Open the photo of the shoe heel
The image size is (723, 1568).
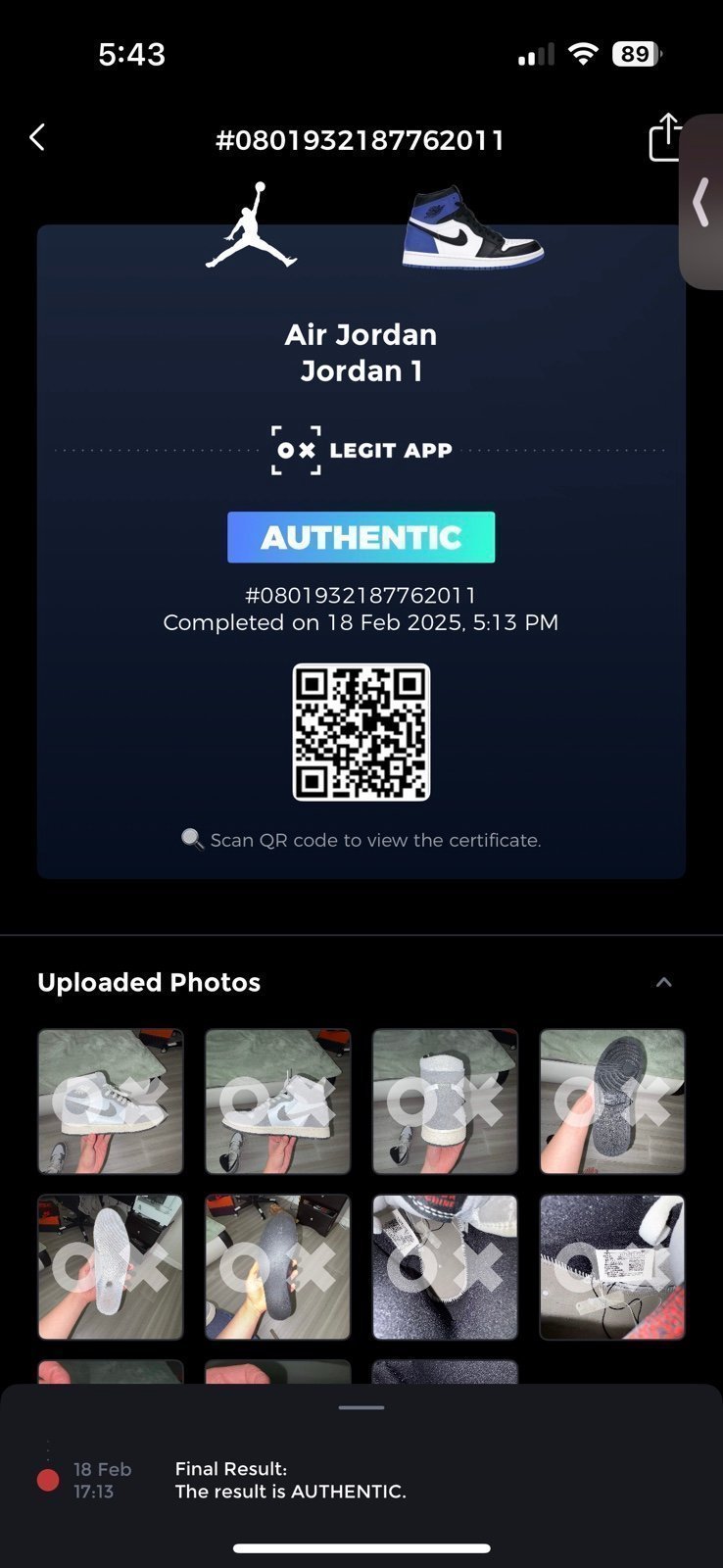pos(445,1101)
